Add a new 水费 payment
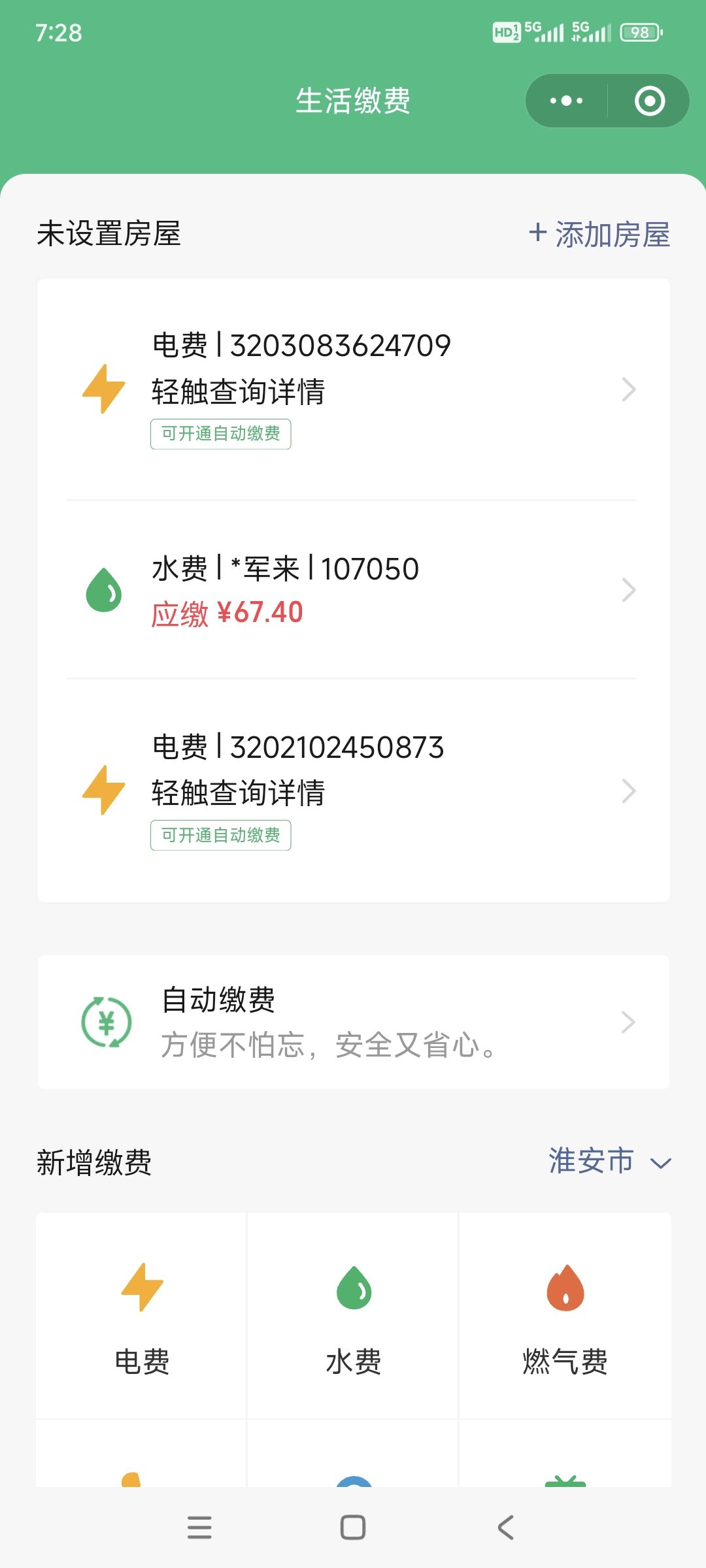Image resolution: width=706 pixels, height=1568 pixels. (353, 1316)
